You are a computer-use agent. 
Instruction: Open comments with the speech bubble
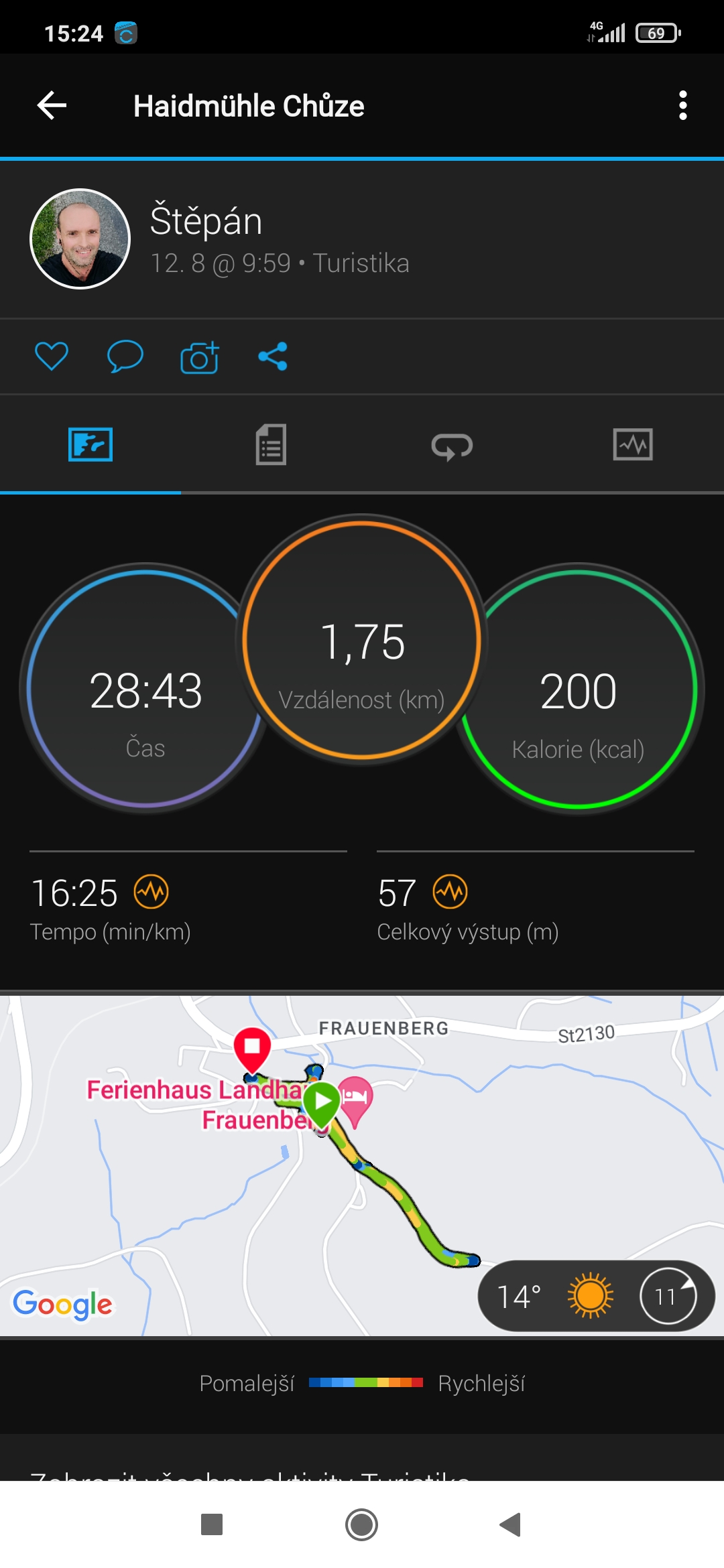[125, 356]
